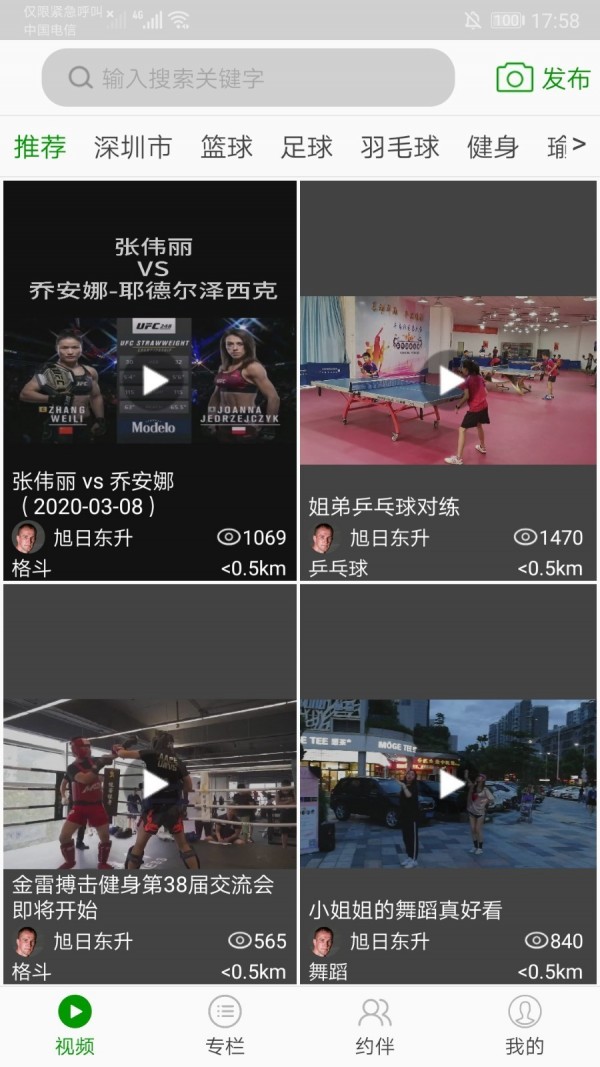Tap the search keyword input field
The width and height of the screenshot is (600, 1067).
click(250, 78)
